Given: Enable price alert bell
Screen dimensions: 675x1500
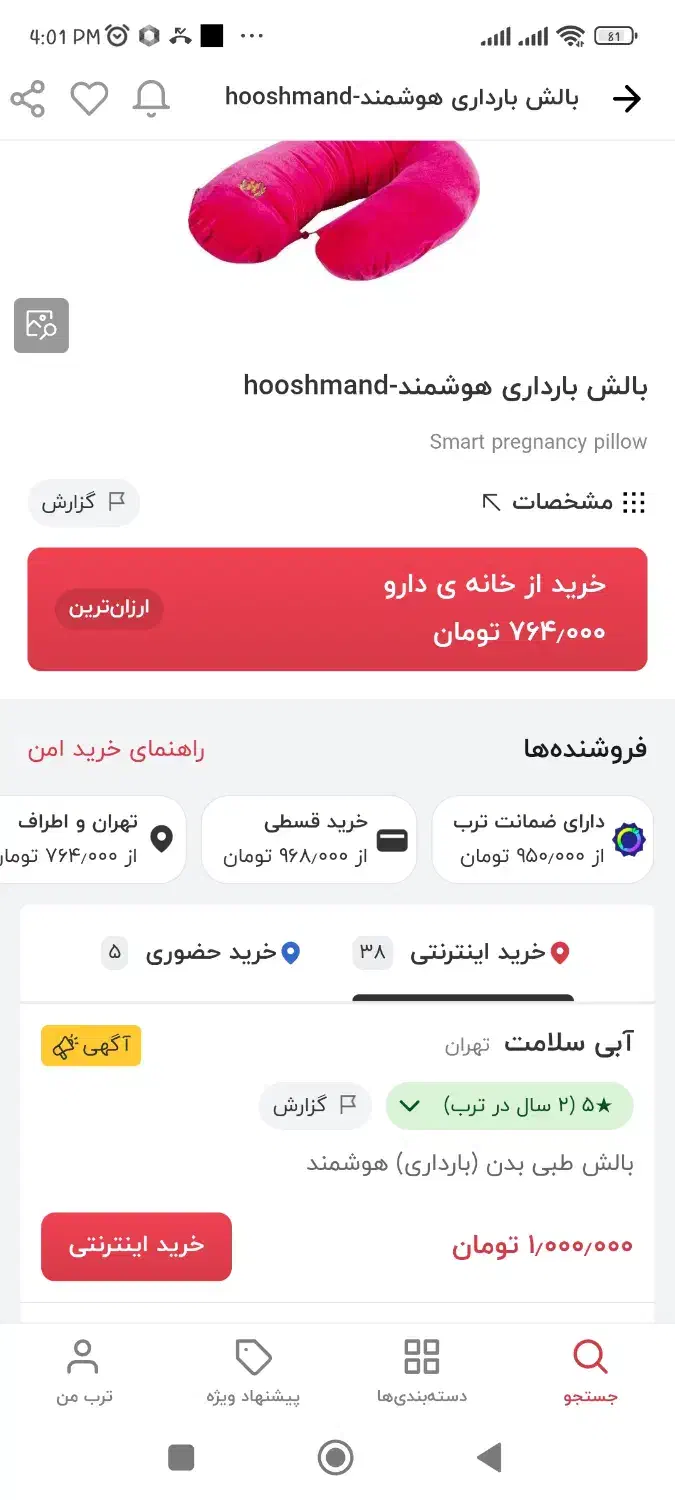Looking at the screenshot, I should click(x=151, y=99).
